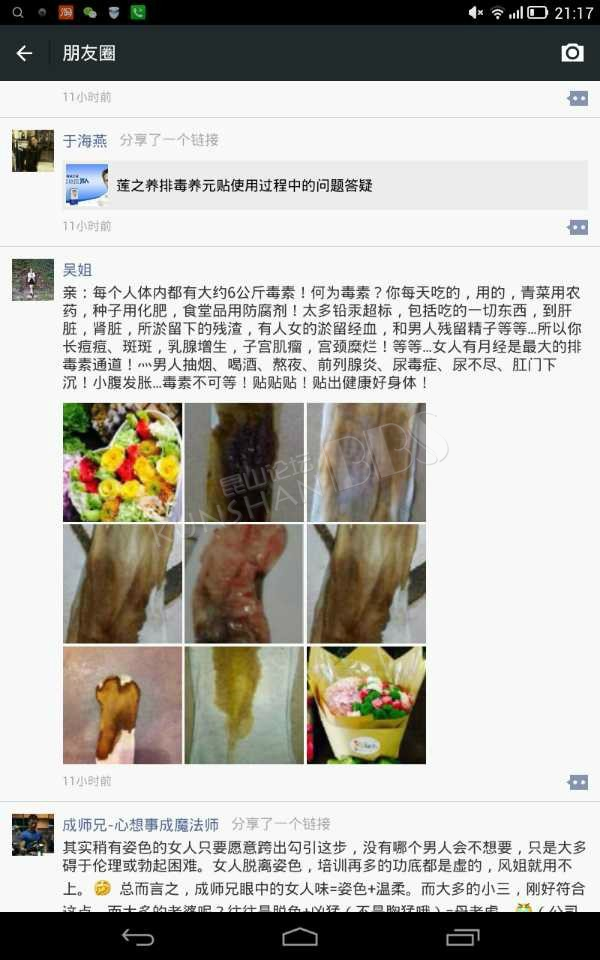Open 吴姐's profile name
600x960 pixels.
(77, 270)
